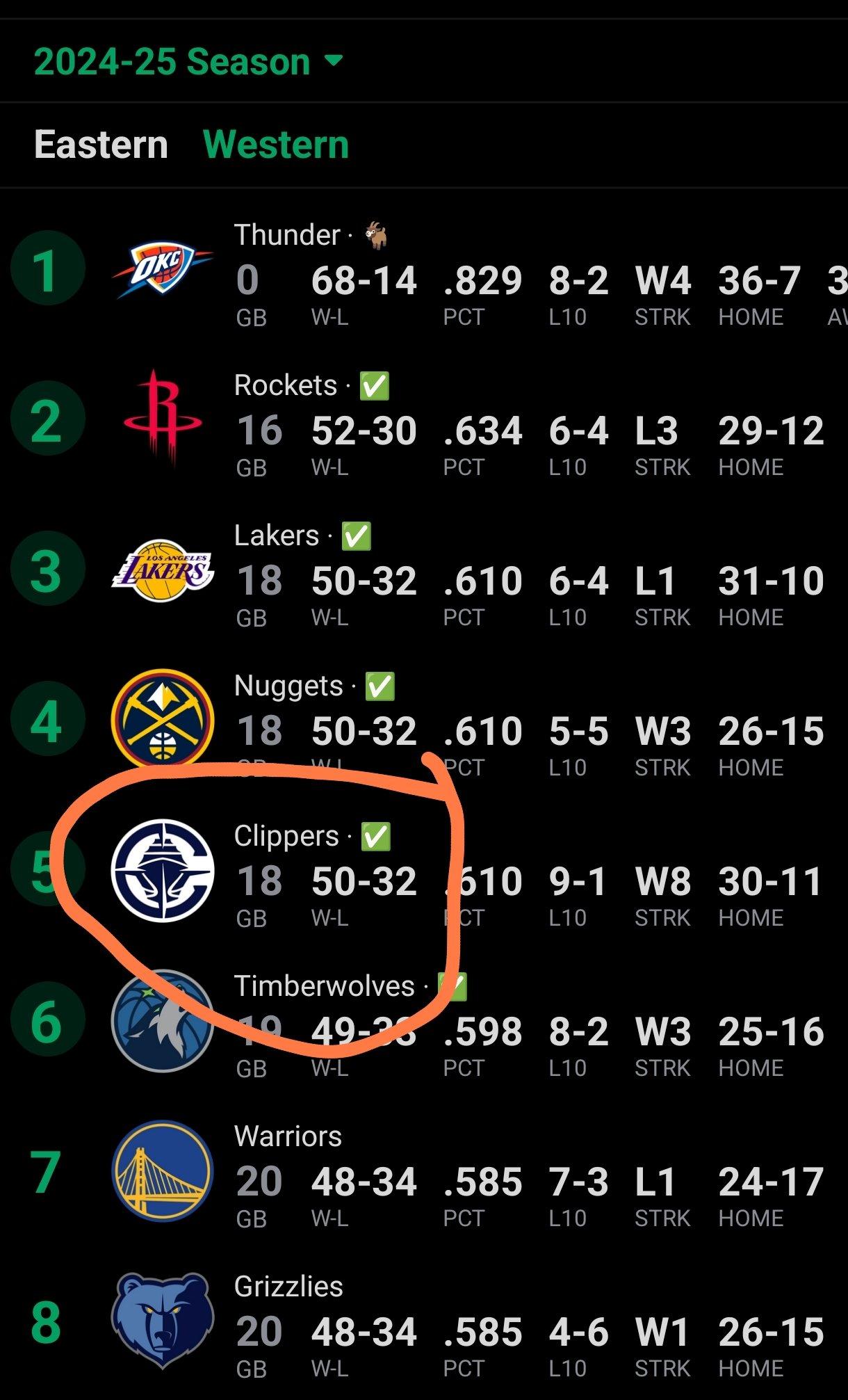Open the Warriors team row

[288, 1136]
